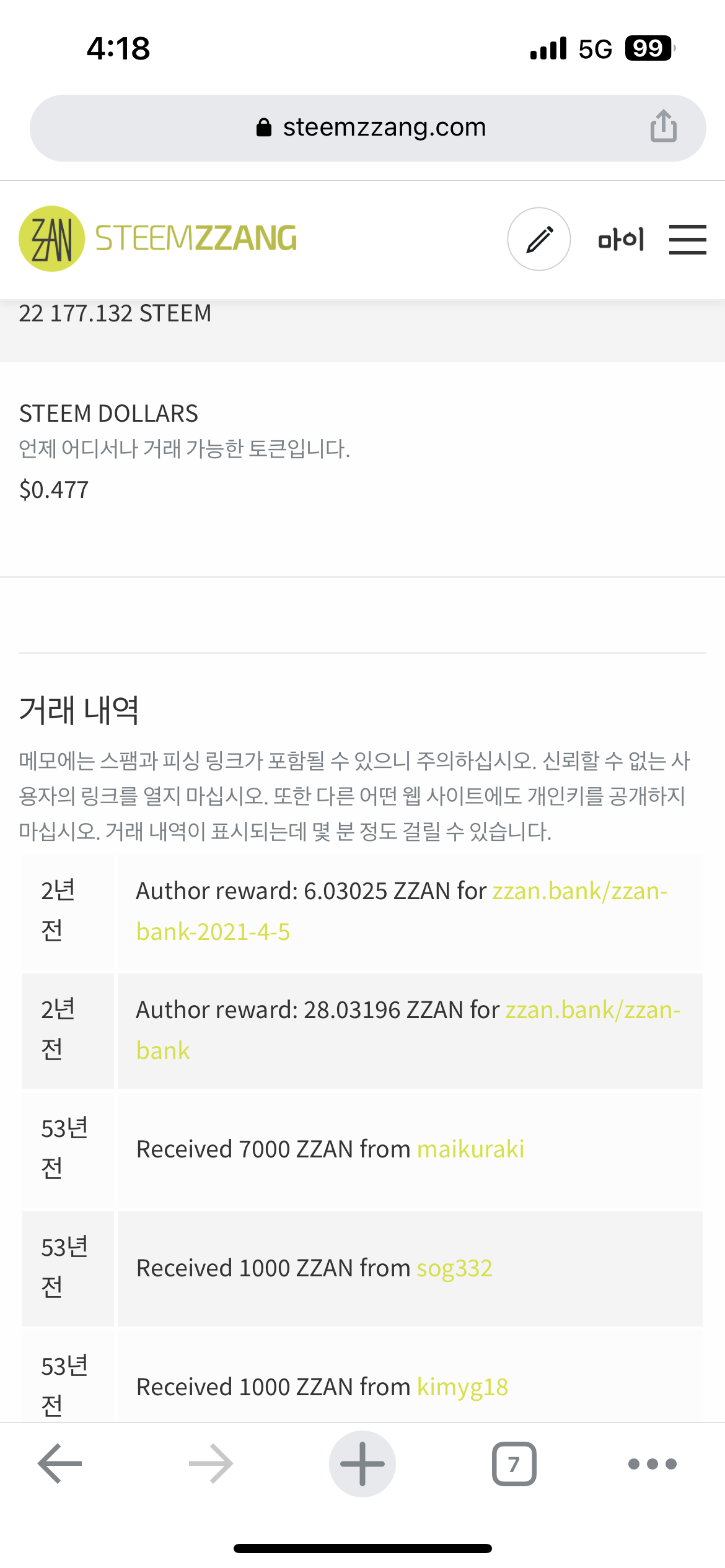Write a new post with the pencil icon

538,239
